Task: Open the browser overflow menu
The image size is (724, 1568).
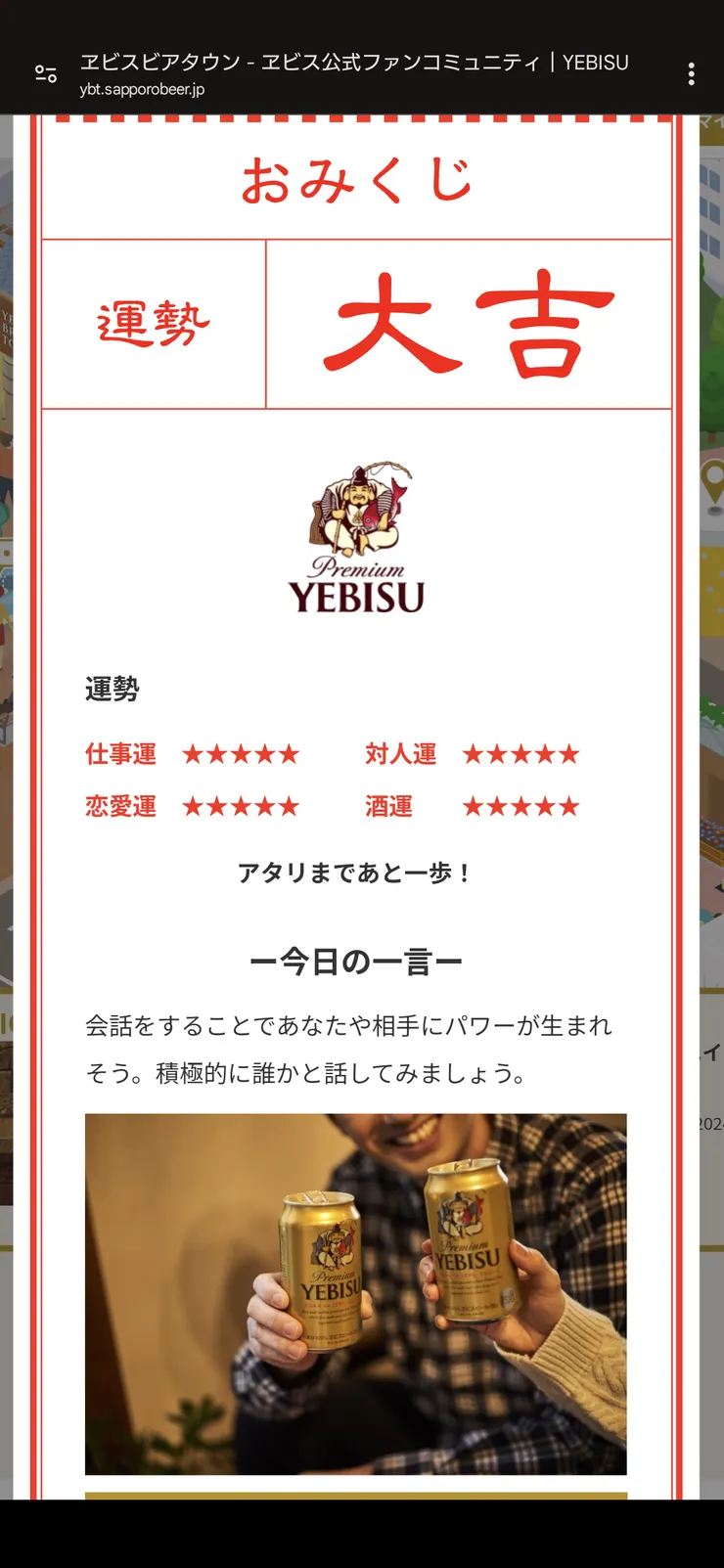Action: (x=691, y=74)
